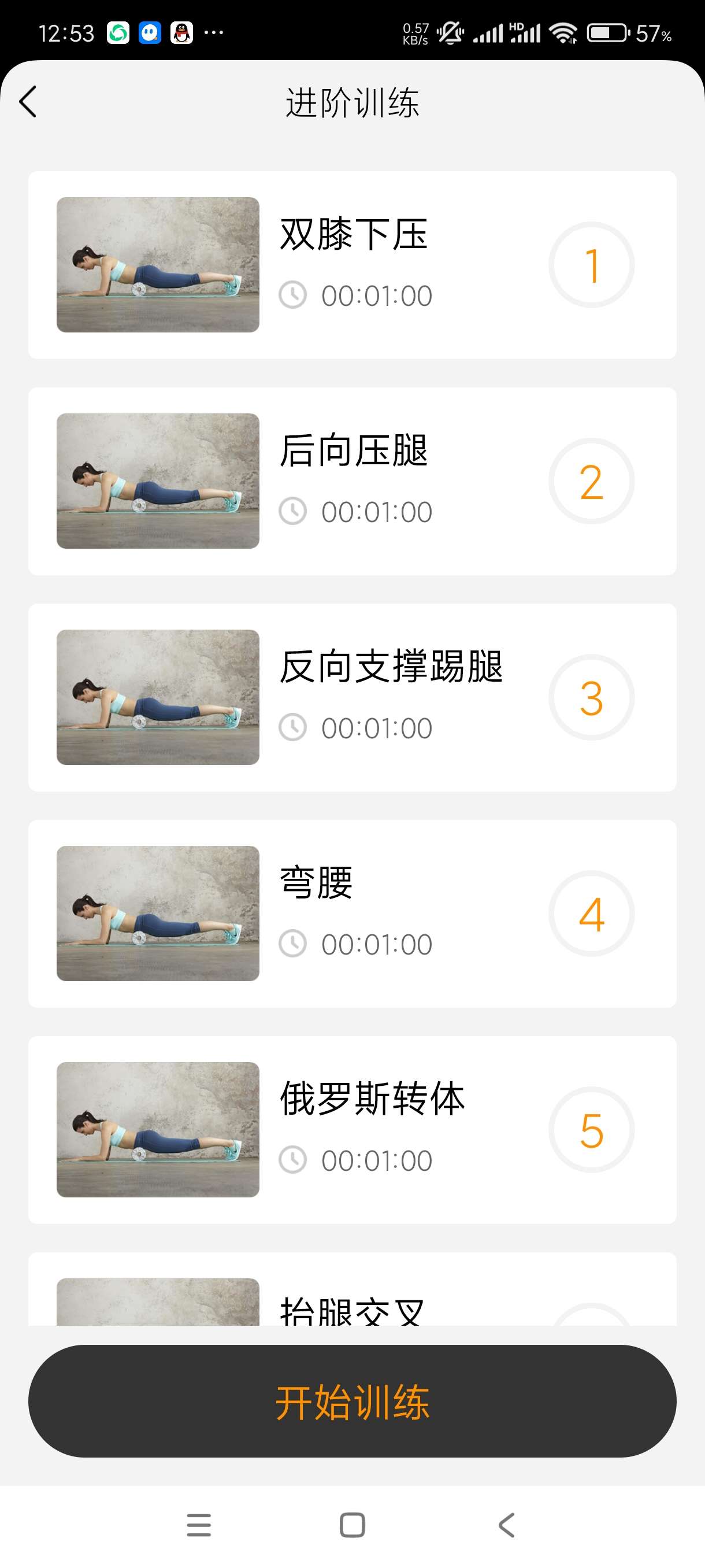Go to the system home screen
This screenshot has width=705, height=1568.
coord(352,1525)
